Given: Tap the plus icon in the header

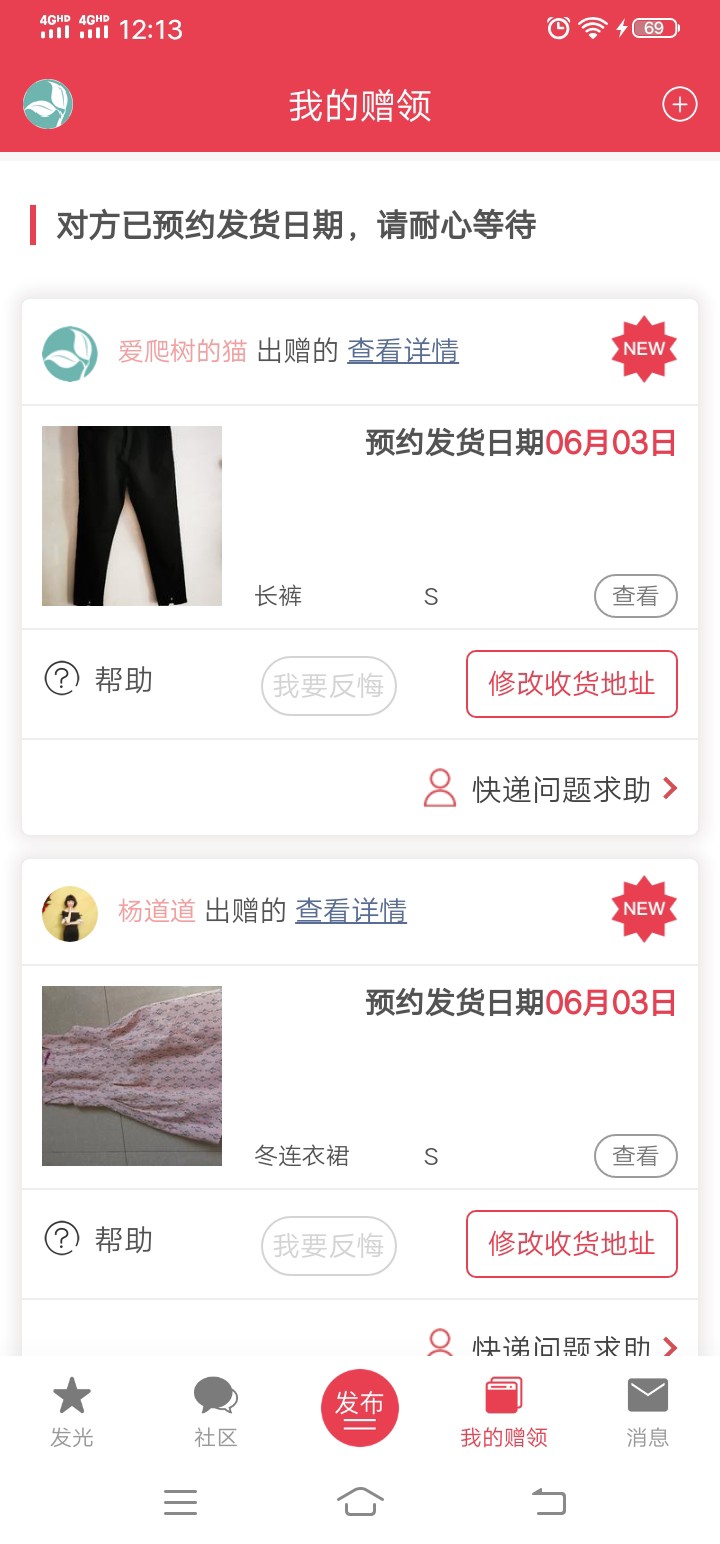Looking at the screenshot, I should click(680, 104).
